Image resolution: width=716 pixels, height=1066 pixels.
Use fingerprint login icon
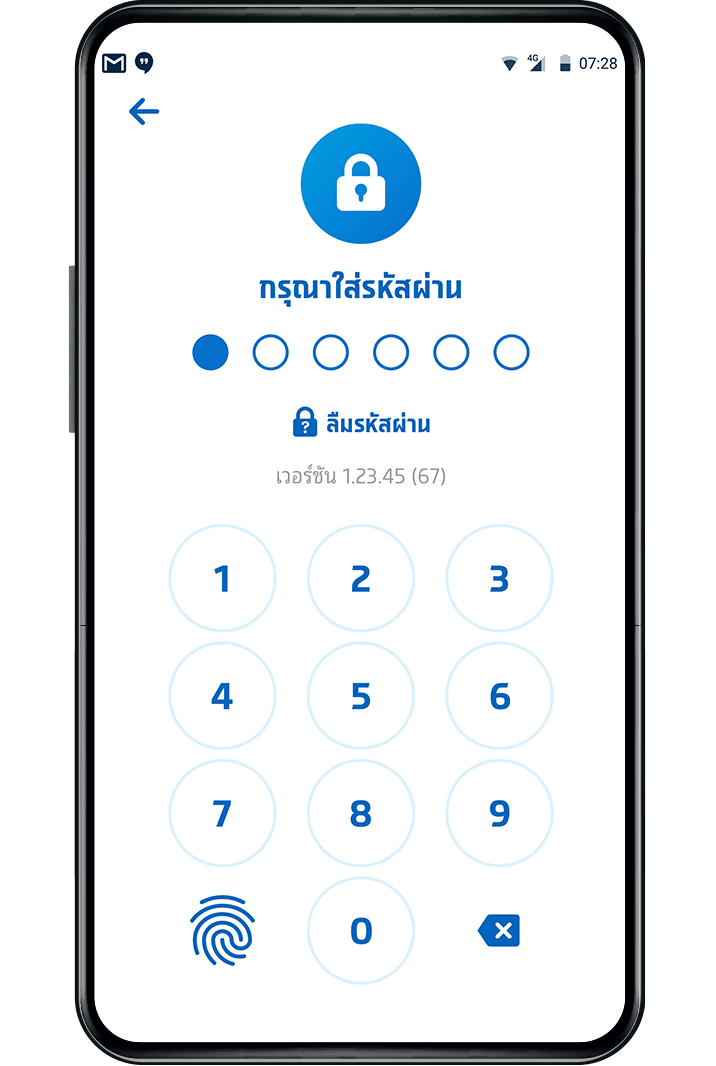pos(222,931)
